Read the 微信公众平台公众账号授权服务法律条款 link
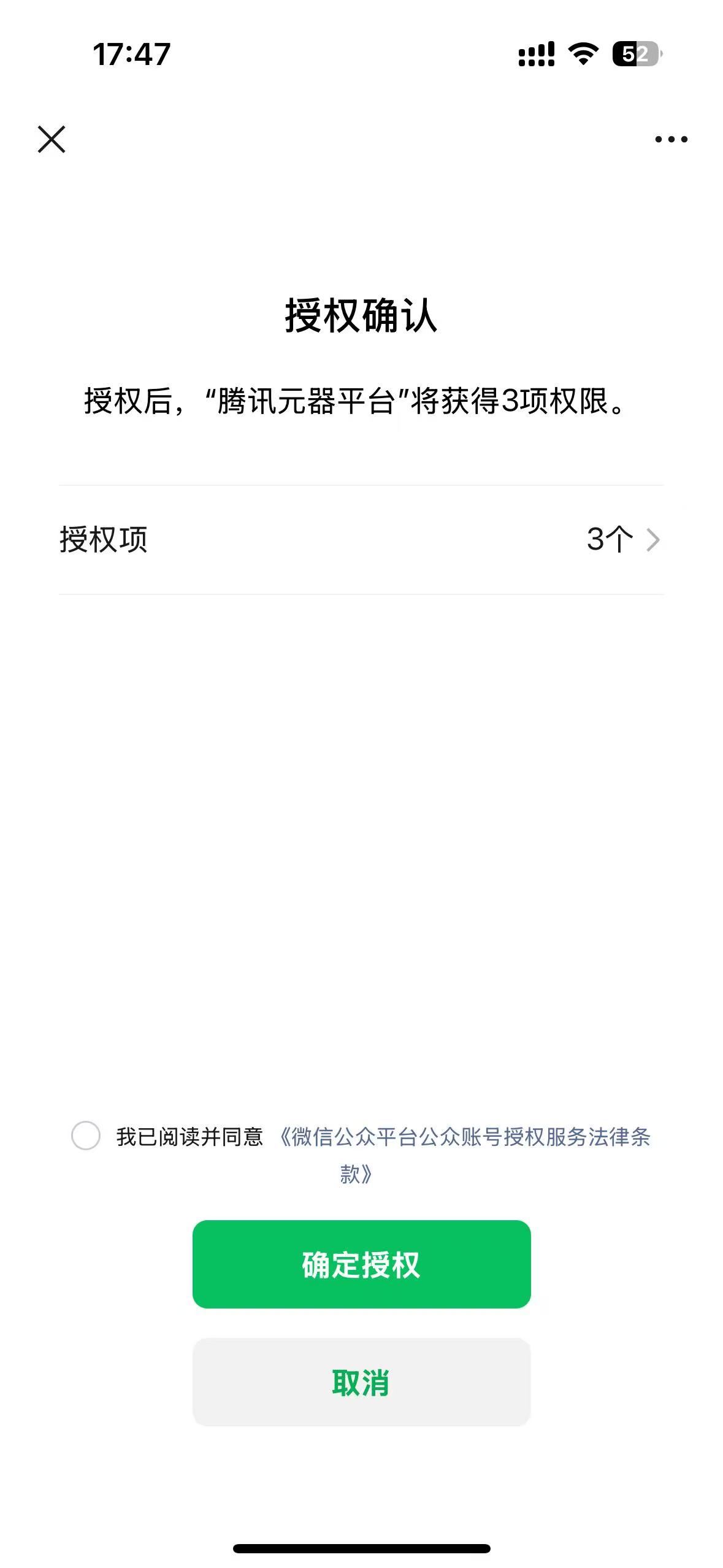 464,1137
